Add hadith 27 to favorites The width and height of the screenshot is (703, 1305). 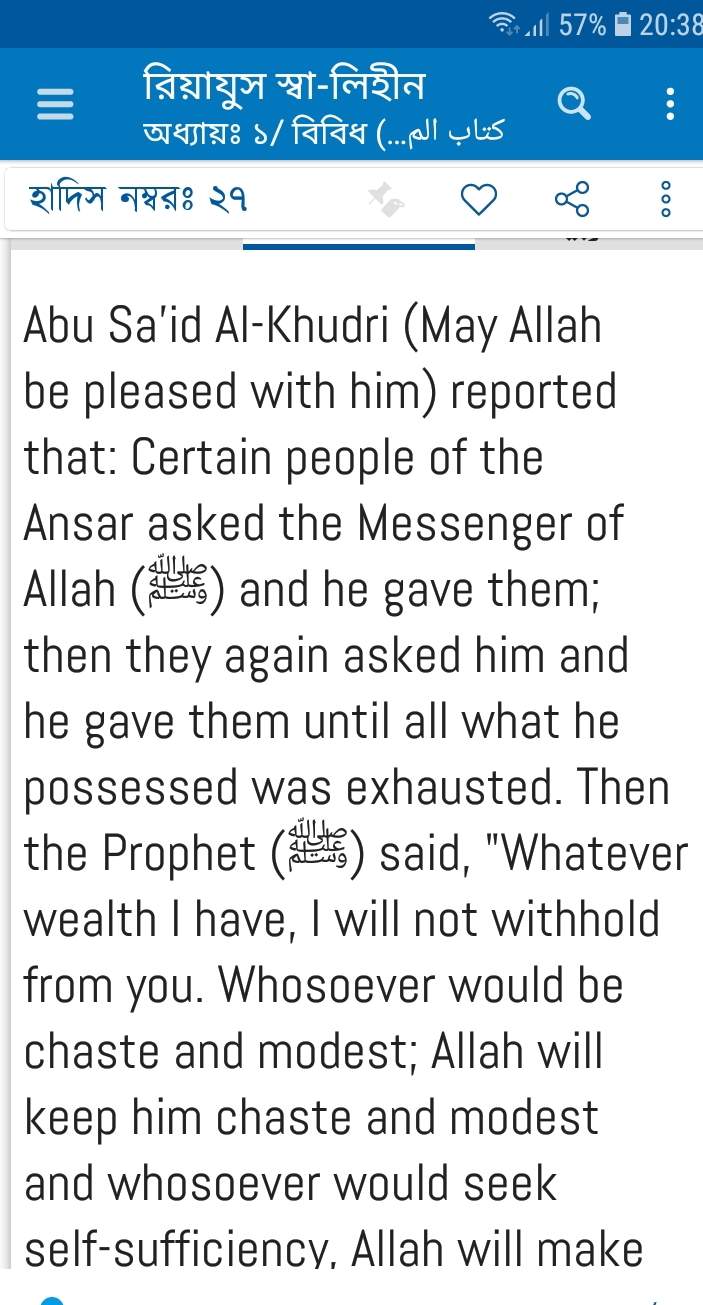478,200
